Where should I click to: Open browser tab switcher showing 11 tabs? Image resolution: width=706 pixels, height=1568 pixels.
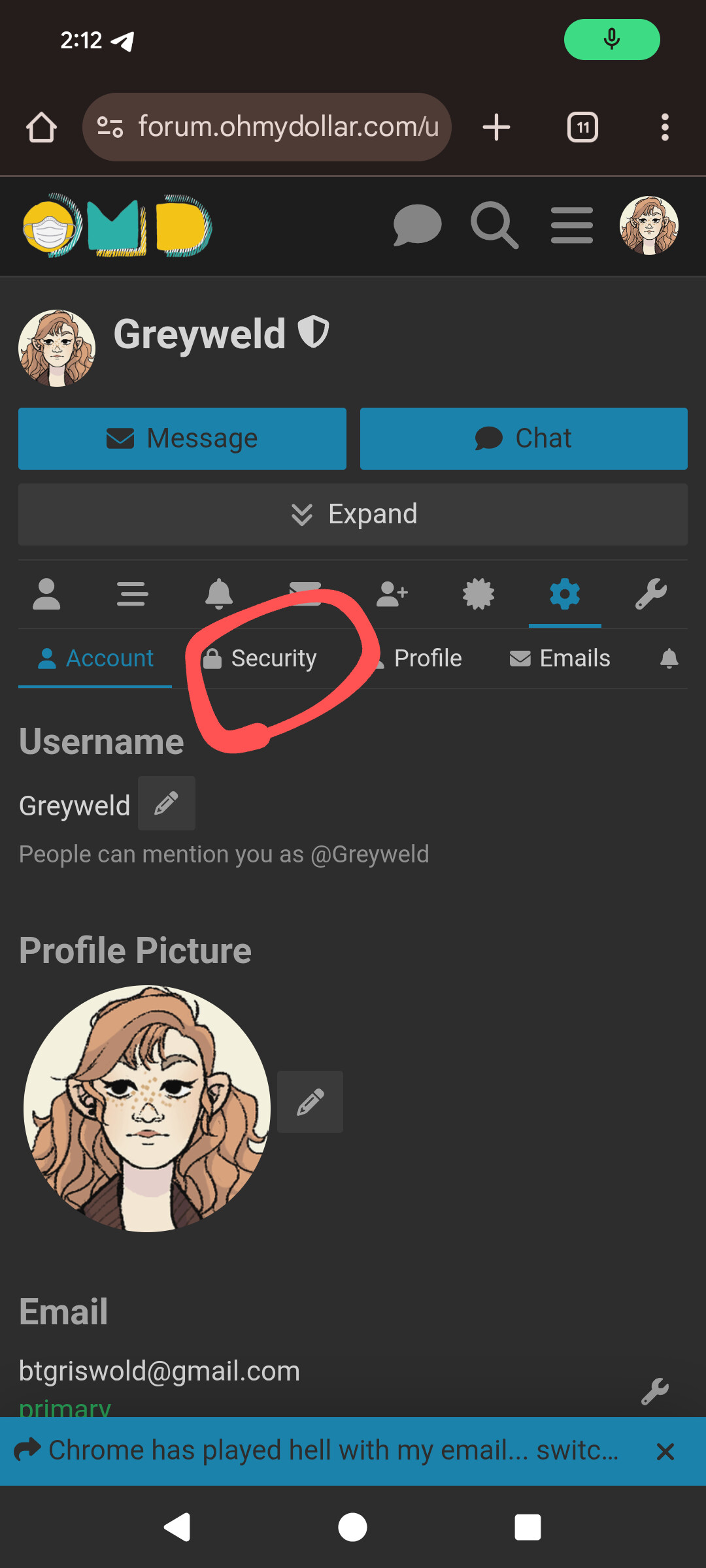582,127
